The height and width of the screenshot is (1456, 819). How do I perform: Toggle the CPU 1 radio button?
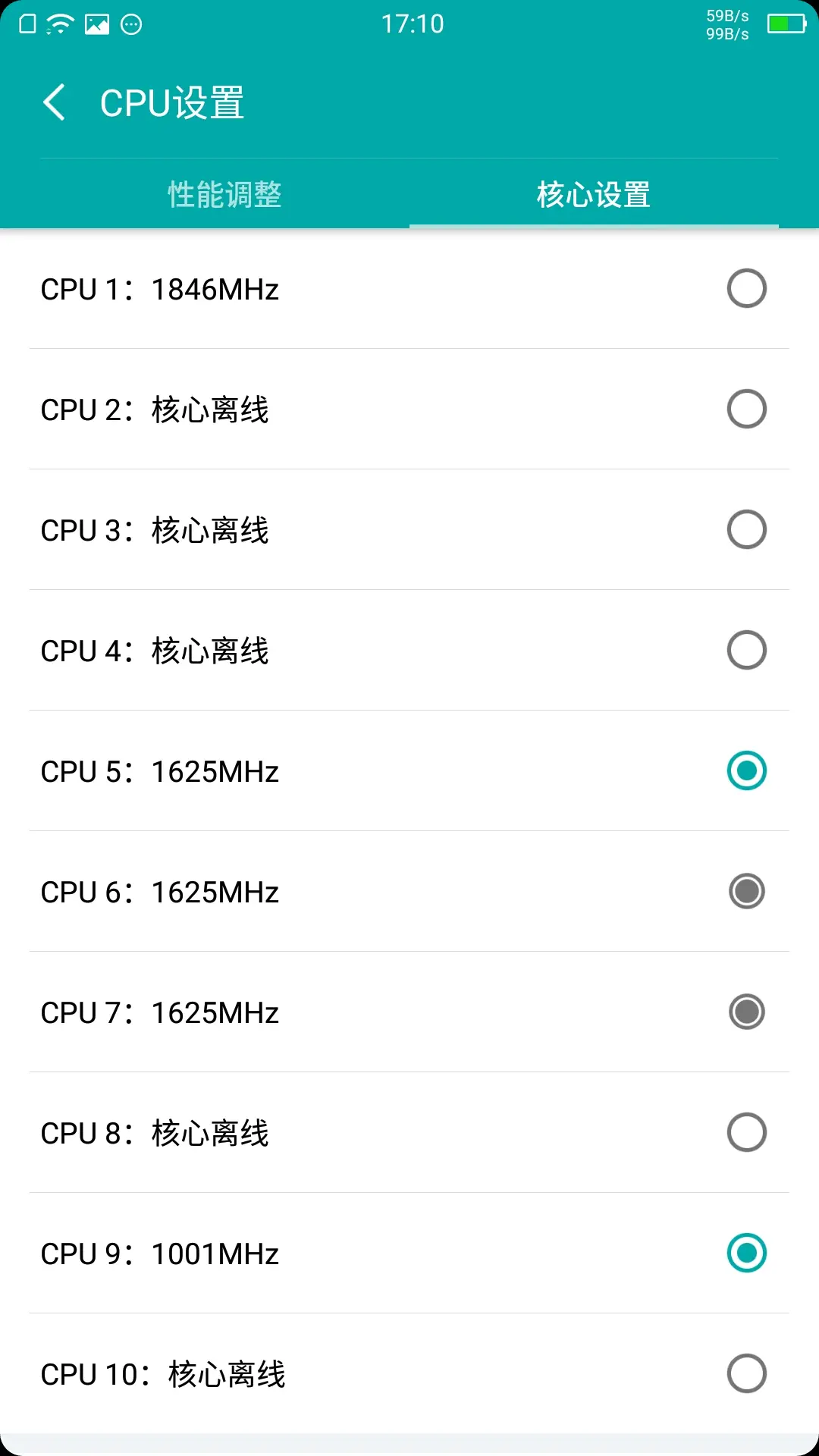(746, 288)
